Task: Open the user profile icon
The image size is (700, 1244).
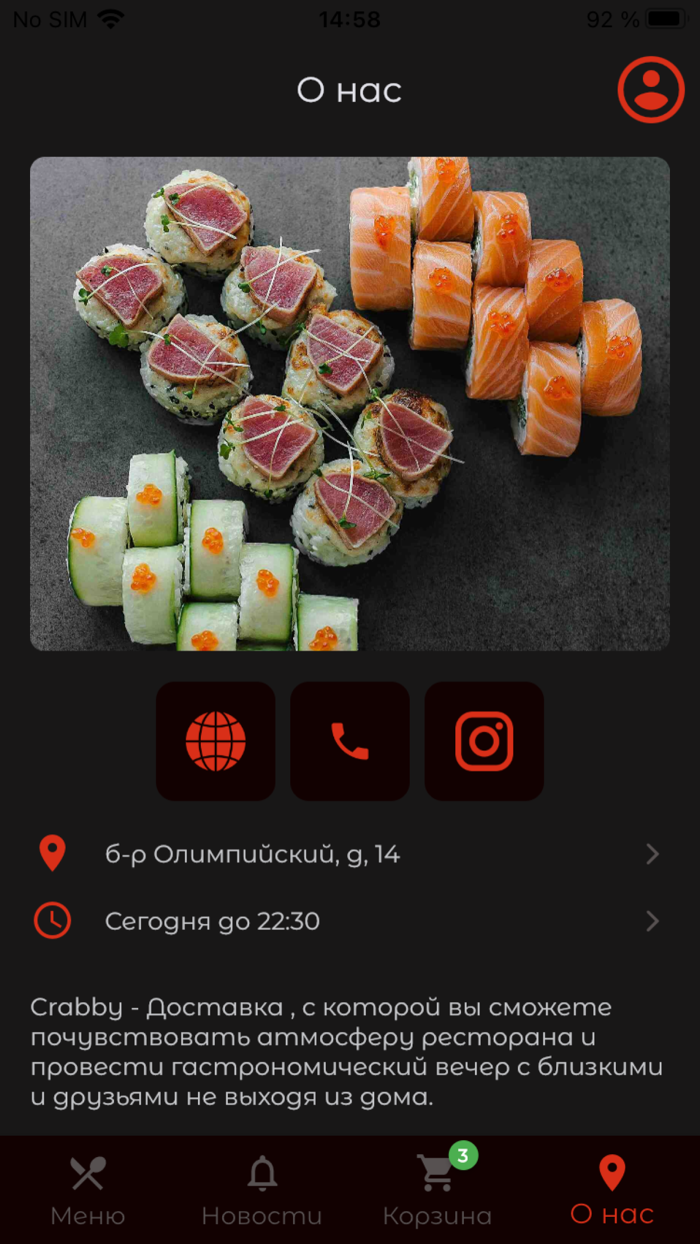Action: (650, 90)
